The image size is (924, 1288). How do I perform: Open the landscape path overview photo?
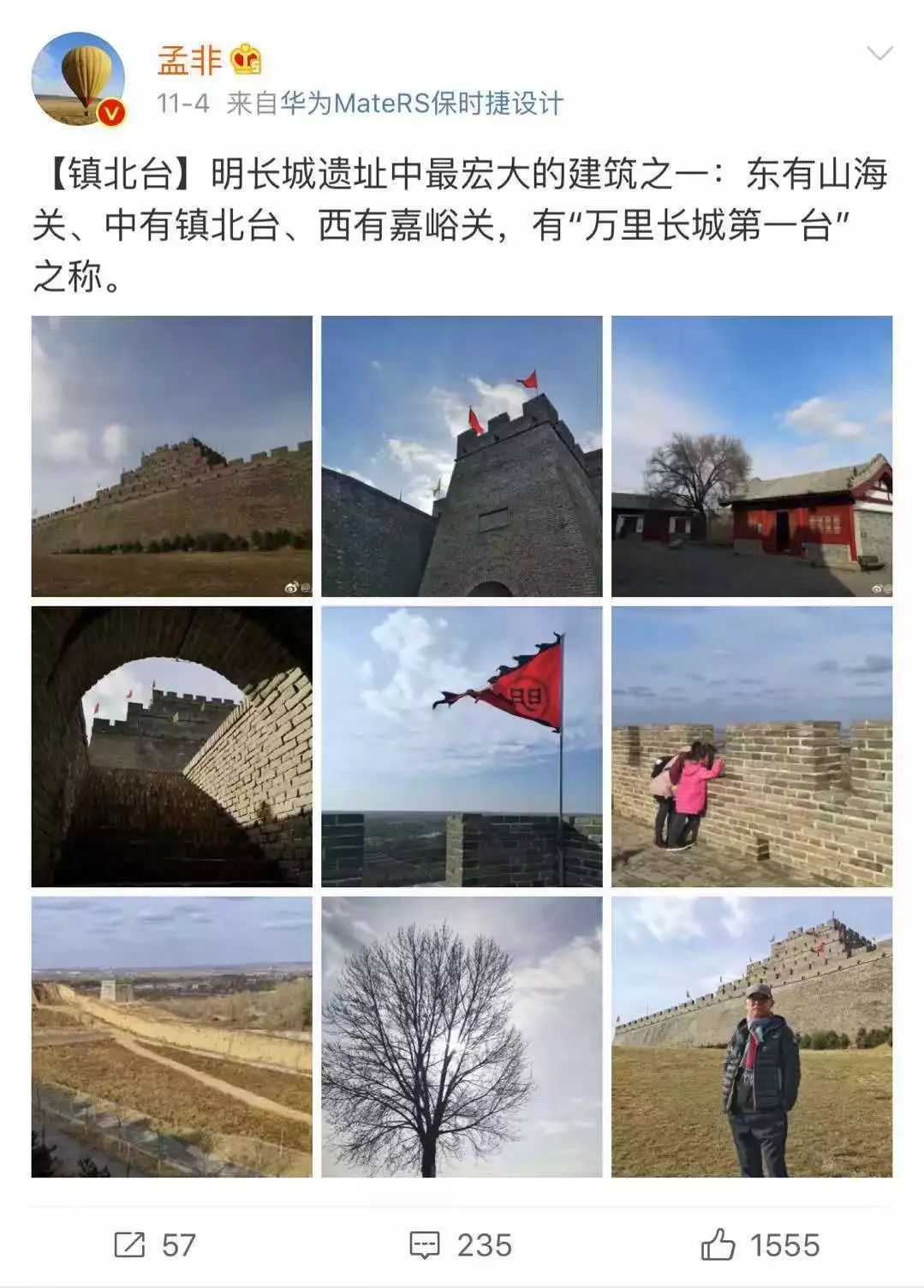(172, 1037)
